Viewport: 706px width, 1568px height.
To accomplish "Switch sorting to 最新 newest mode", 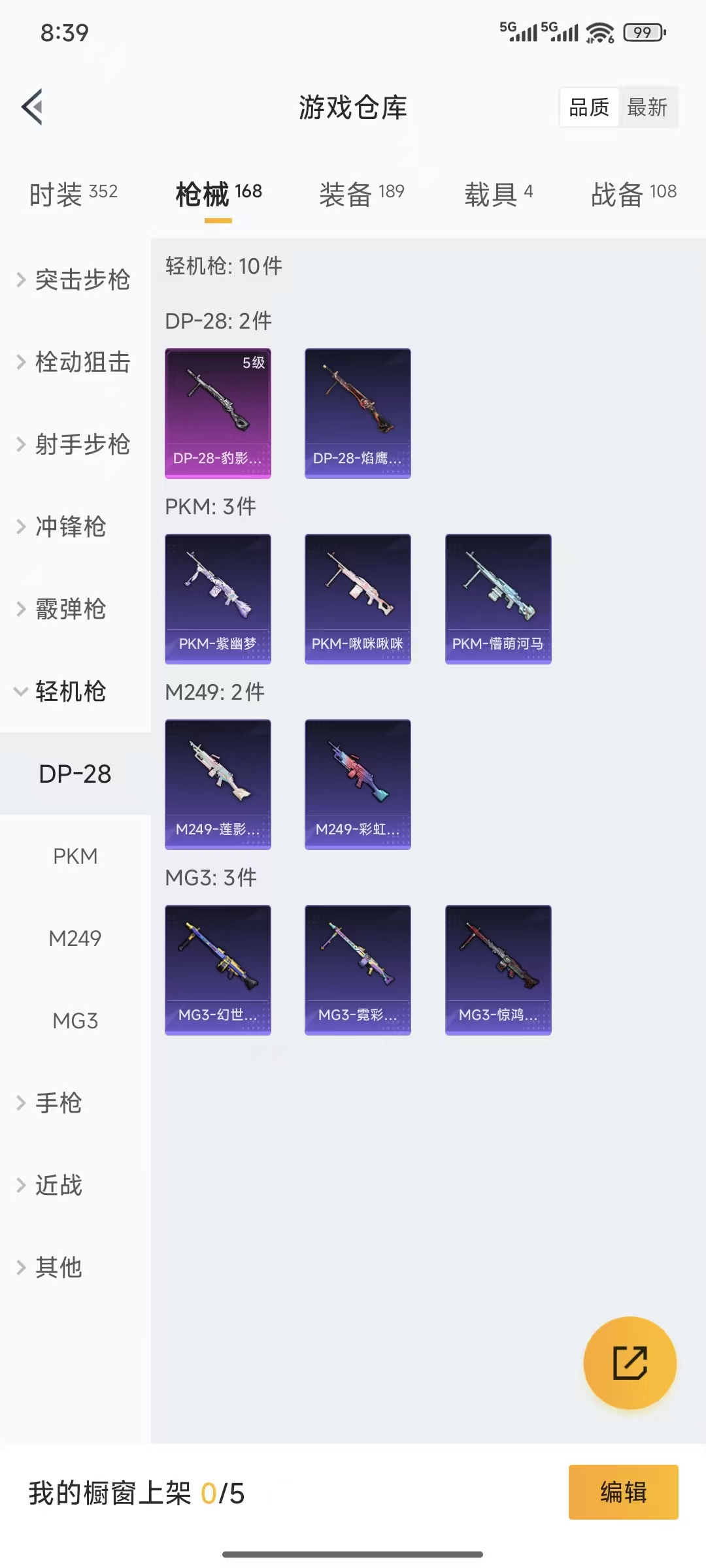I will (648, 106).
